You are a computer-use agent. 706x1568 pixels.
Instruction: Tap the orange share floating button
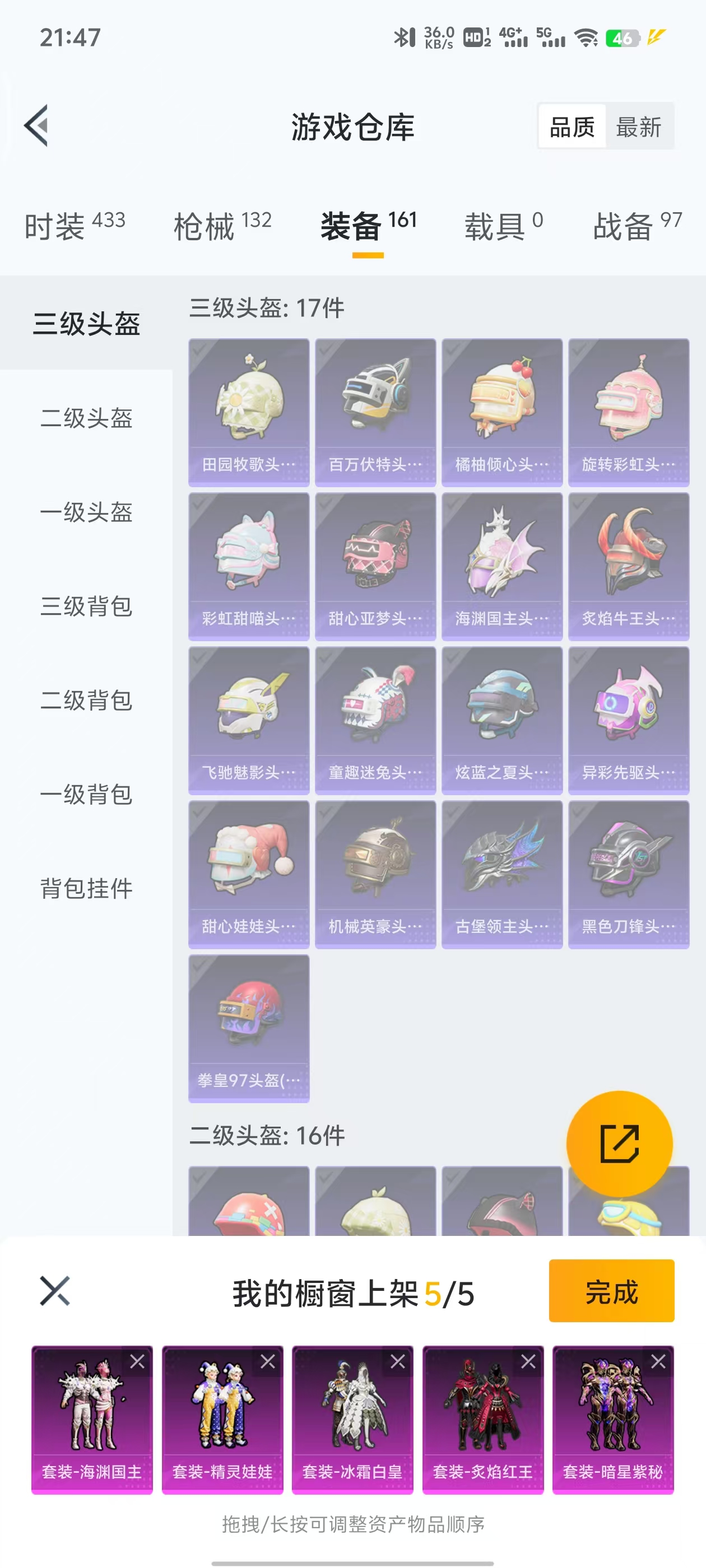coord(620,1143)
